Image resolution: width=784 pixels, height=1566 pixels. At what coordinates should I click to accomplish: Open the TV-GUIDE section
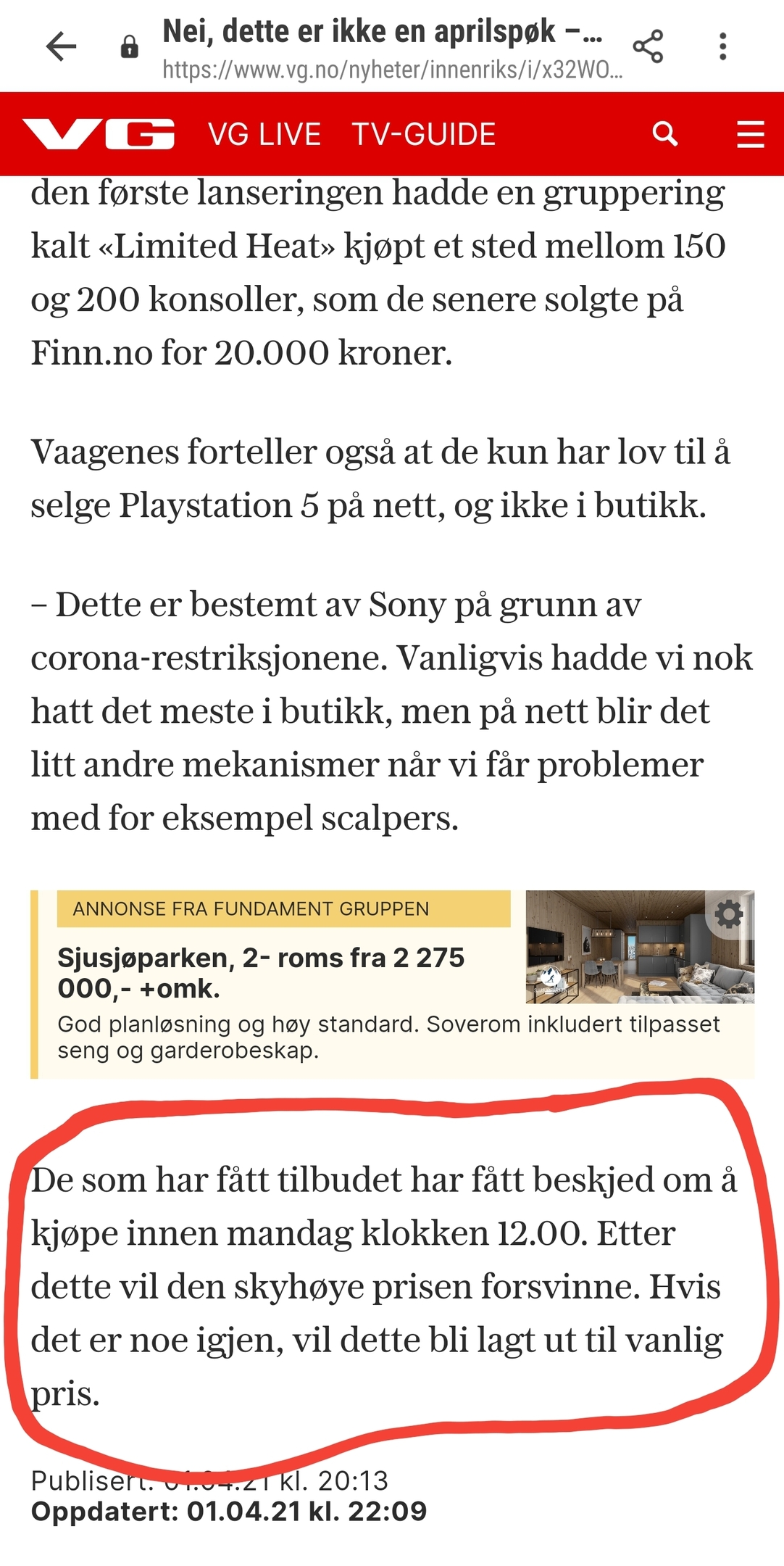[424, 135]
